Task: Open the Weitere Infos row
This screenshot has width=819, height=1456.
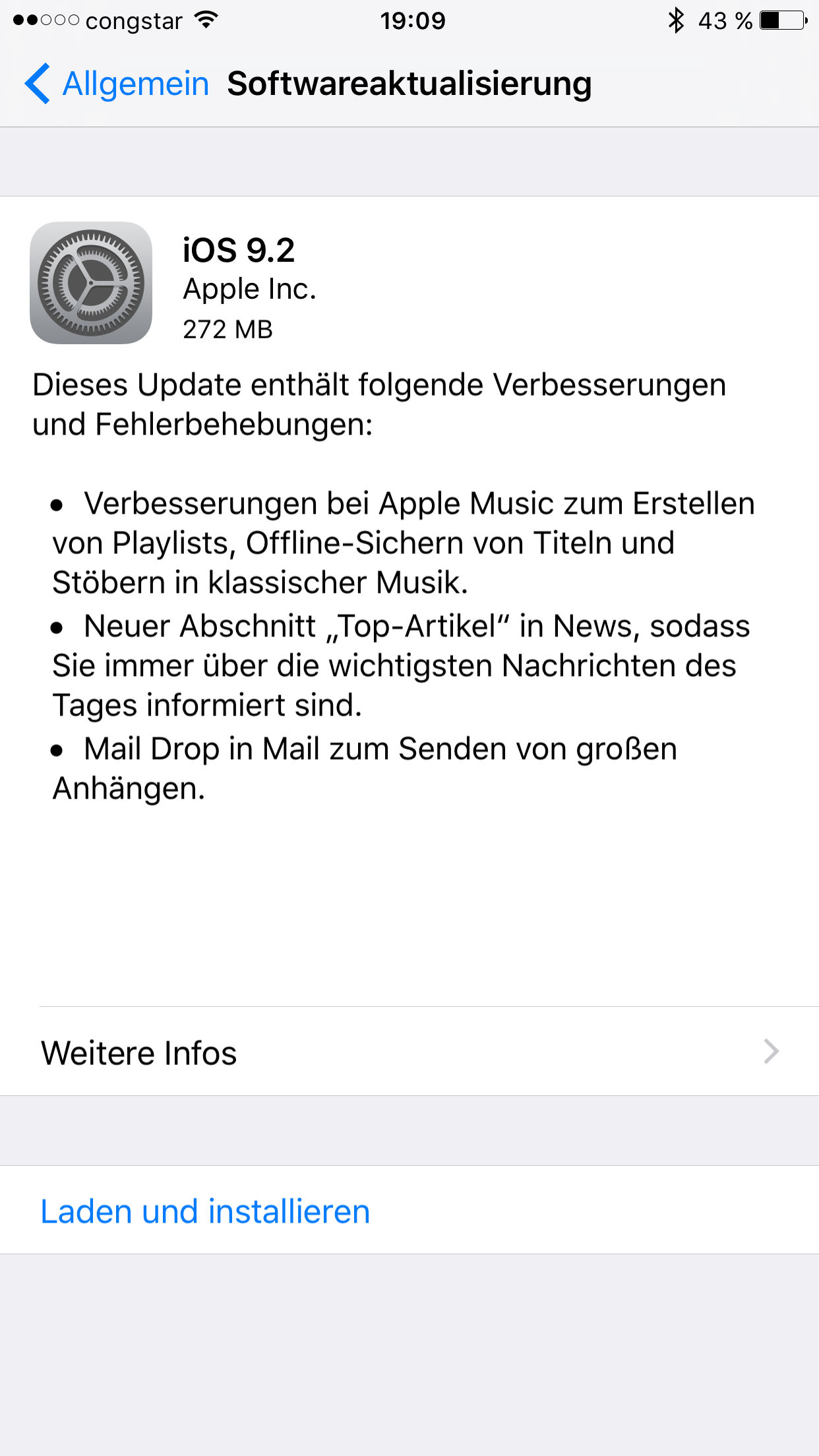Action: point(409,1051)
